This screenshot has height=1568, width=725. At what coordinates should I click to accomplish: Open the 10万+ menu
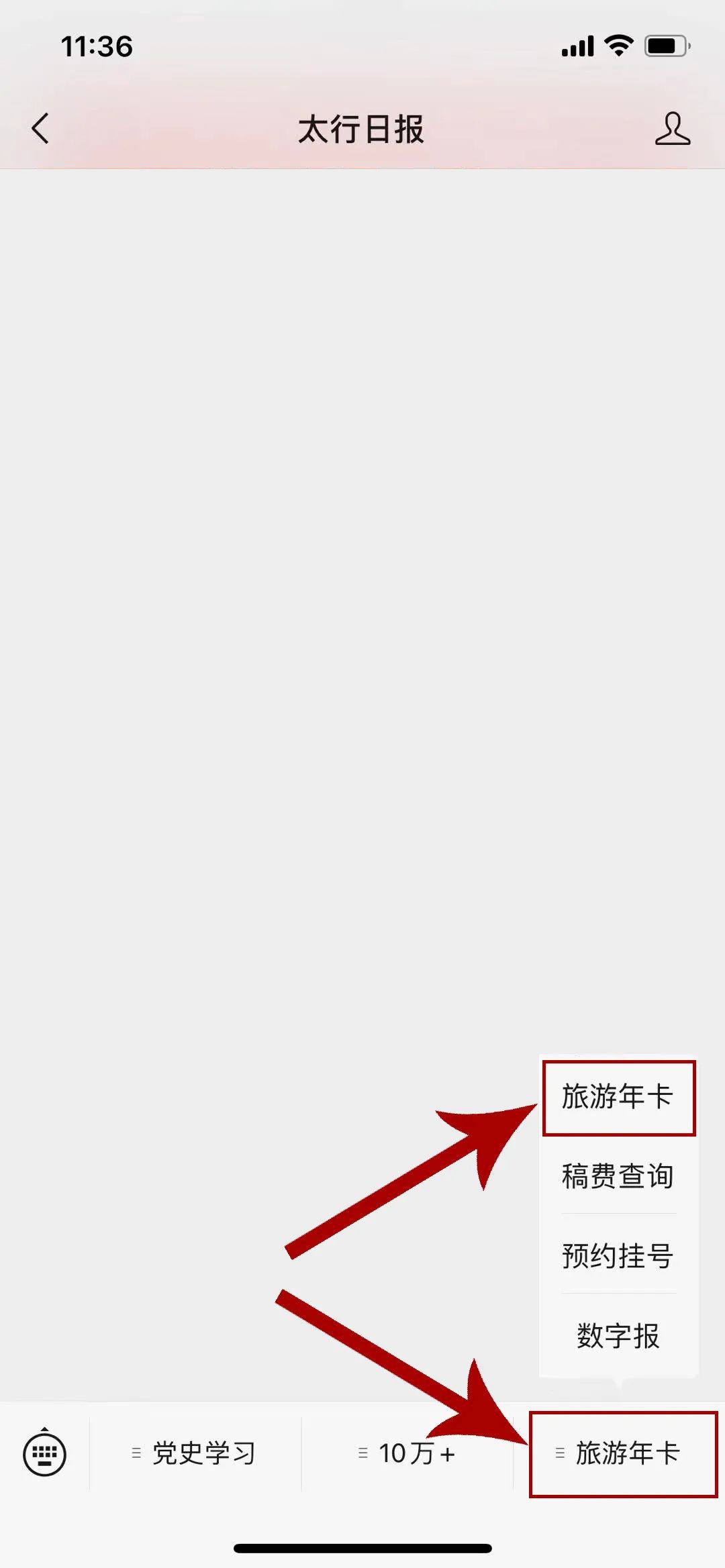coord(407,1453)
